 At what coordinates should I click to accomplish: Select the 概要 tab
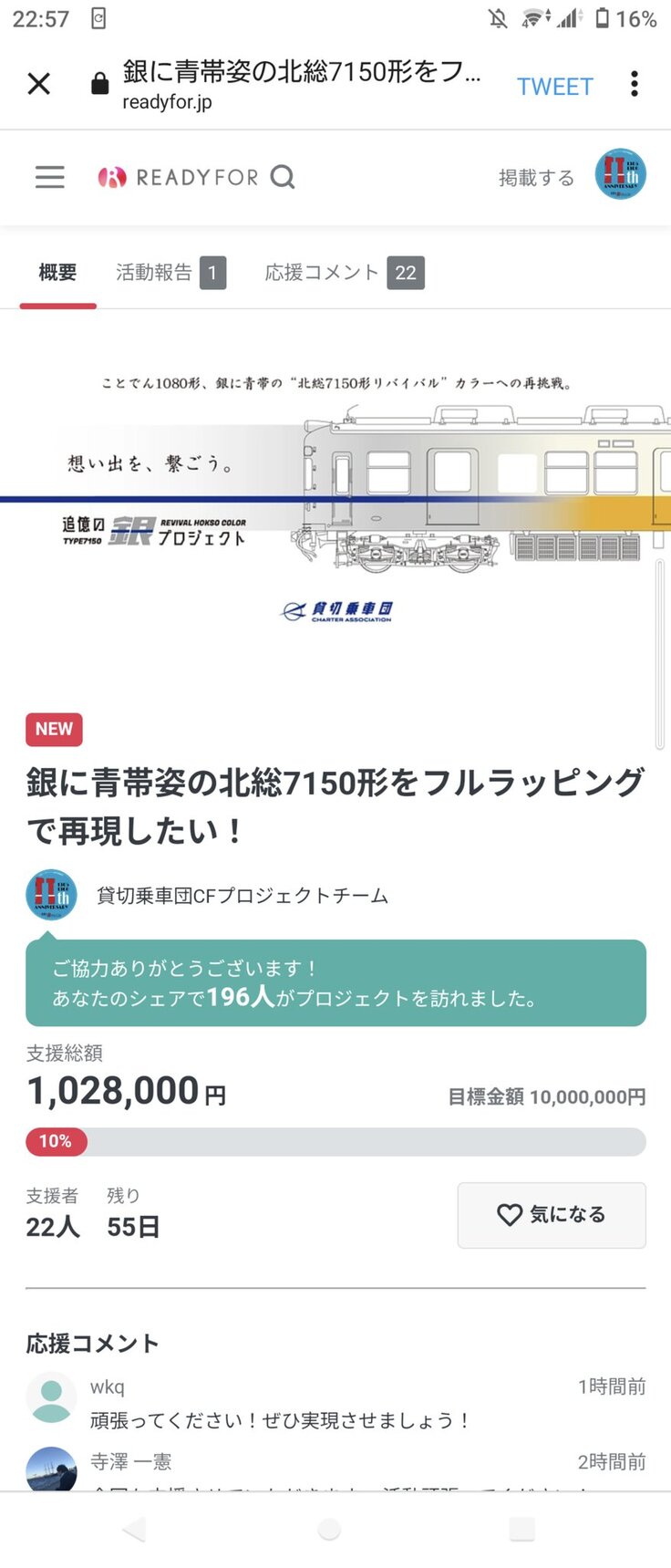(57, 273)
